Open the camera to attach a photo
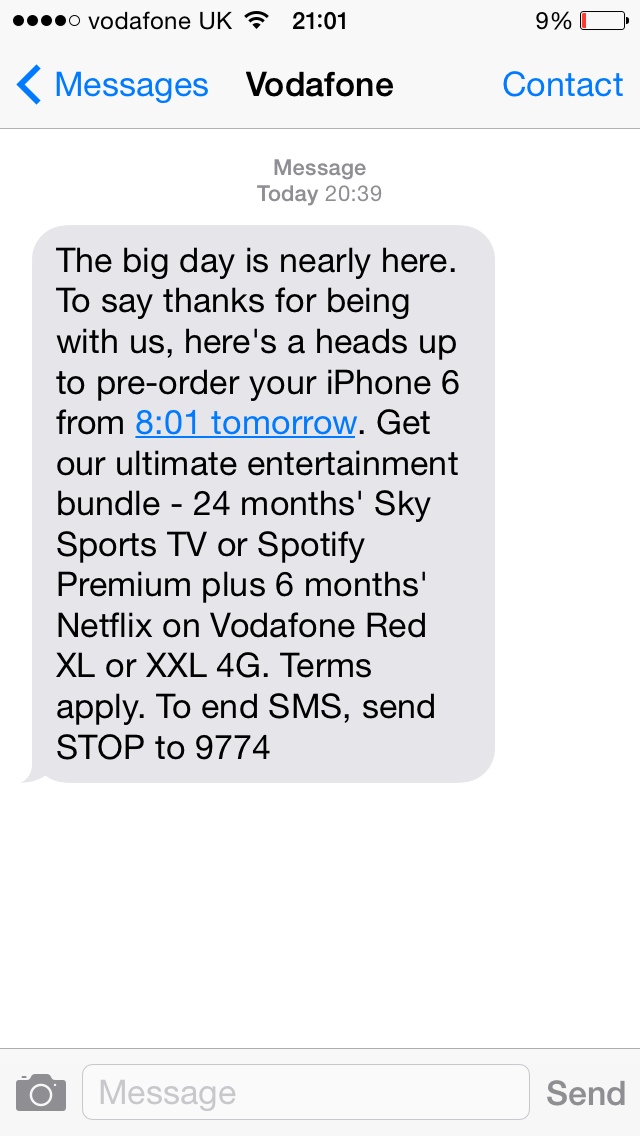 [x=41, y=1092]
